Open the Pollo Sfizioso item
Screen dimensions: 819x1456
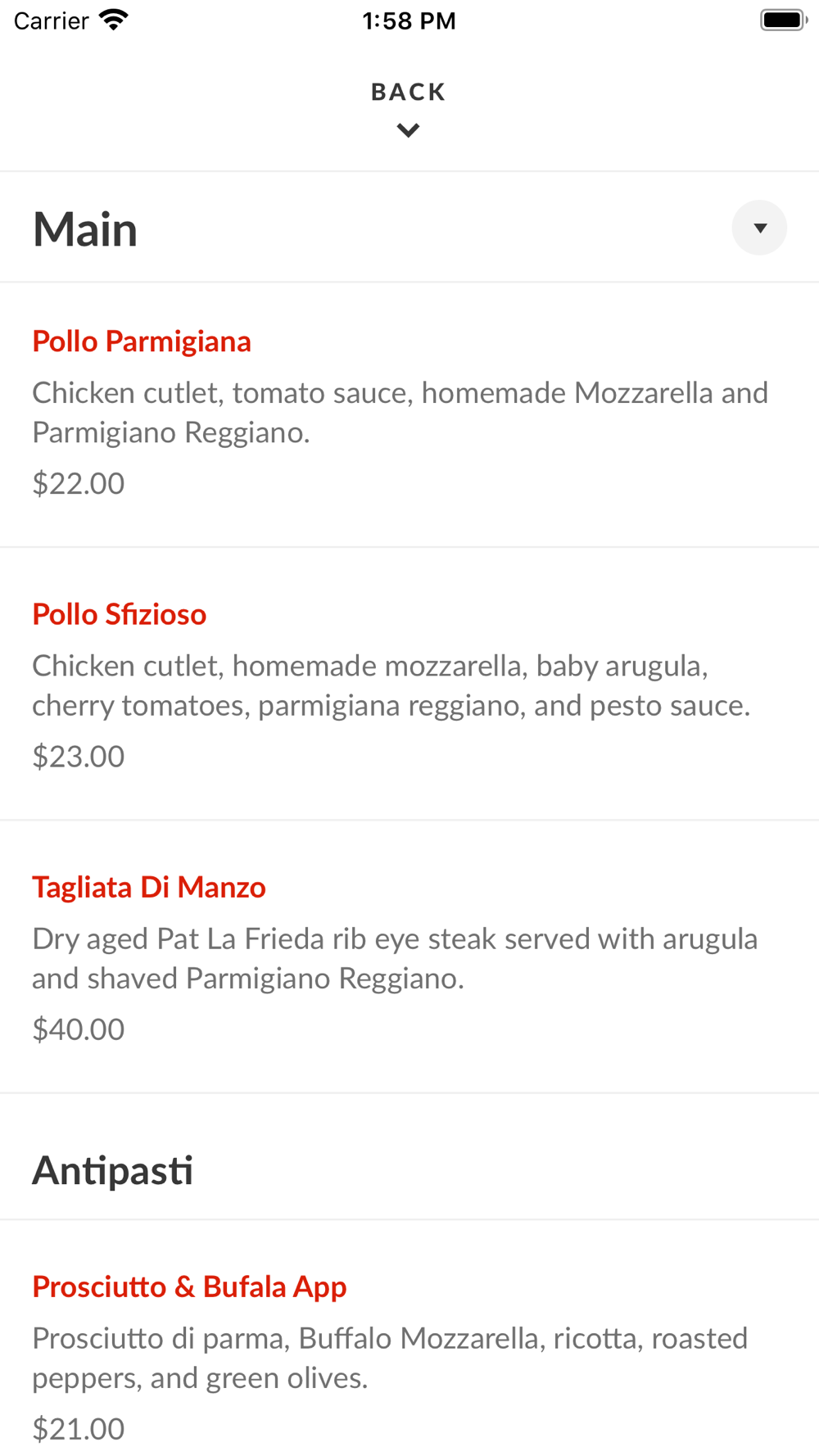120,614
